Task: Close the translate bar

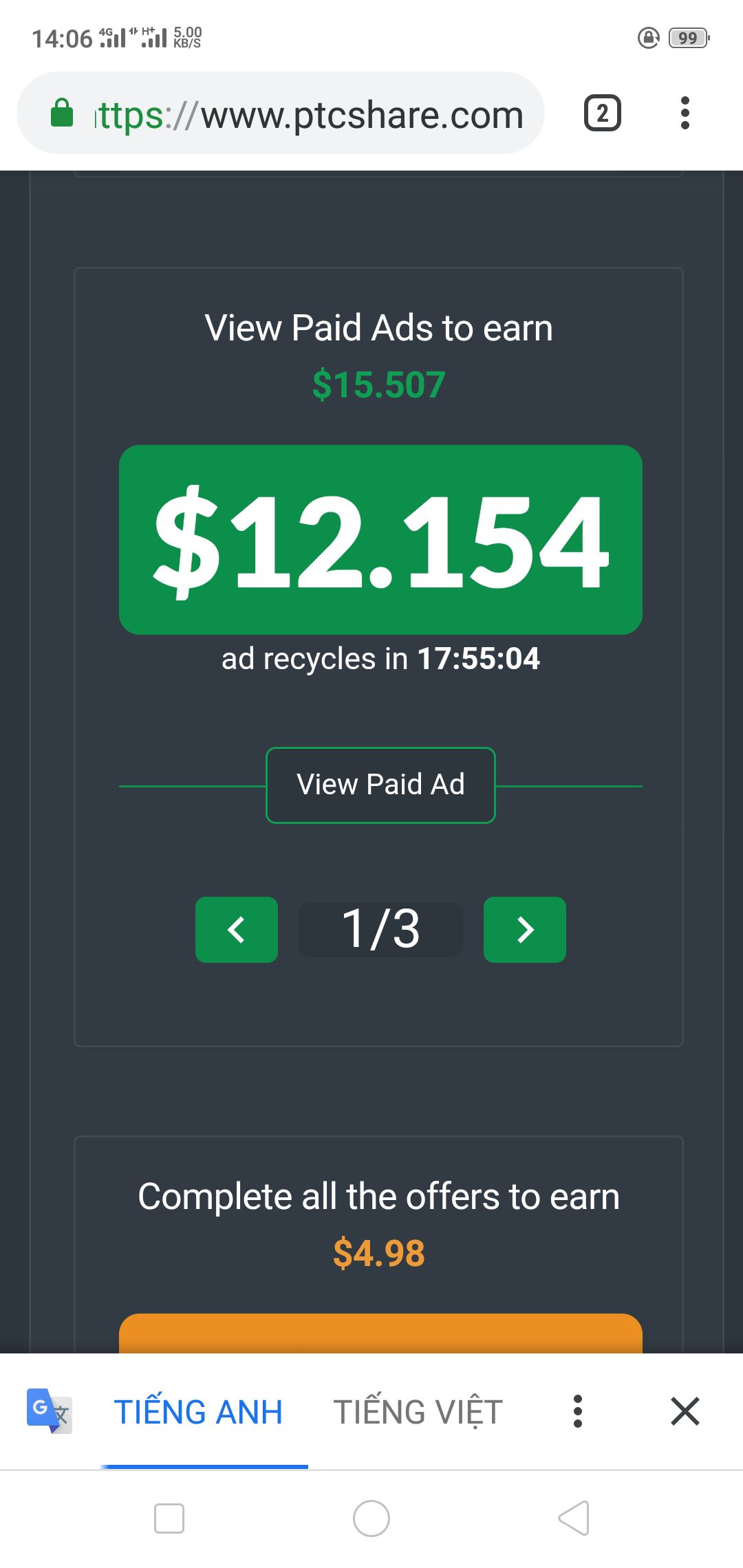Action: click(x=685, y=1412)
